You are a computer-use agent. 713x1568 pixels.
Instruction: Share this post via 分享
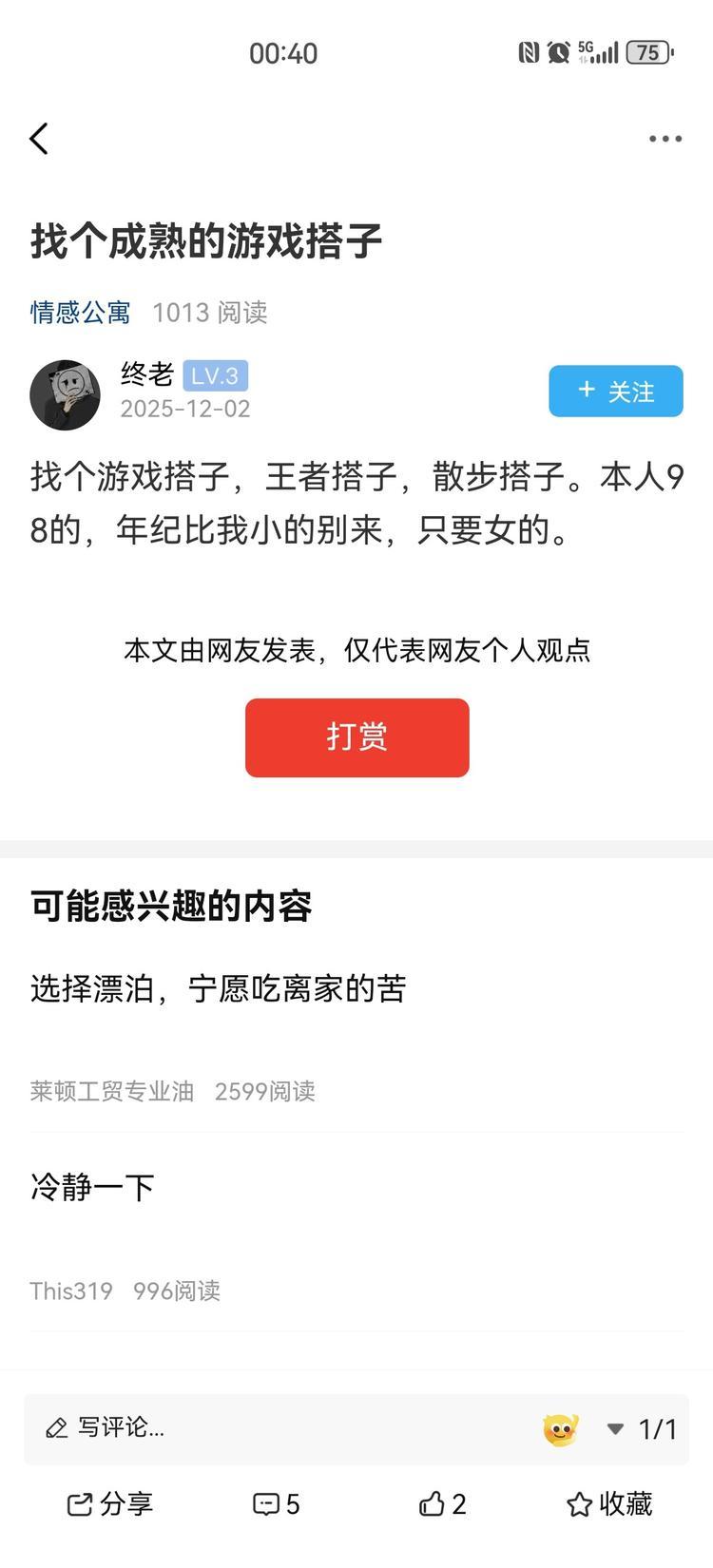[110, 1504]
